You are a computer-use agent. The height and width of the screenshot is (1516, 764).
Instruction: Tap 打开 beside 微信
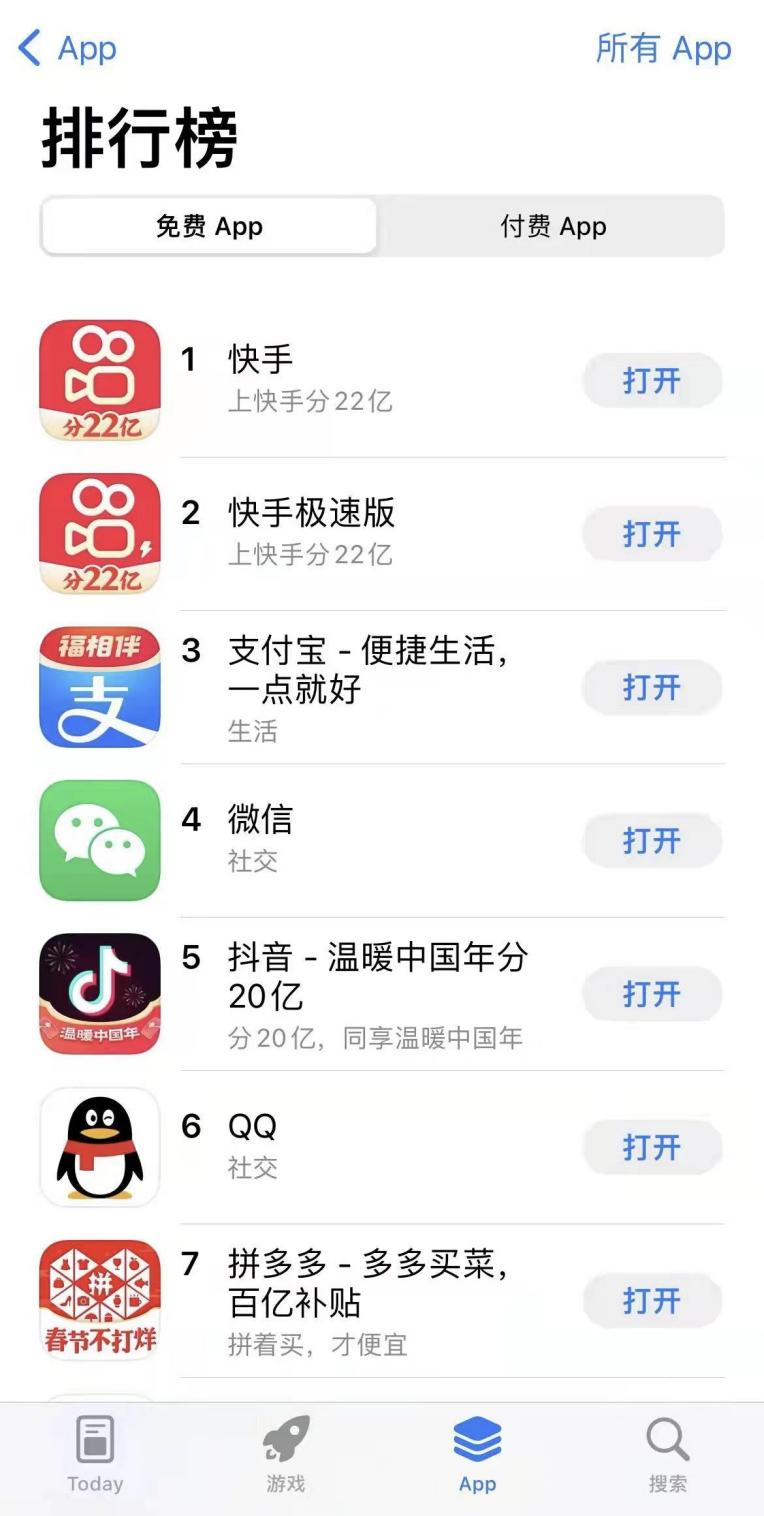tap(652, 841)
